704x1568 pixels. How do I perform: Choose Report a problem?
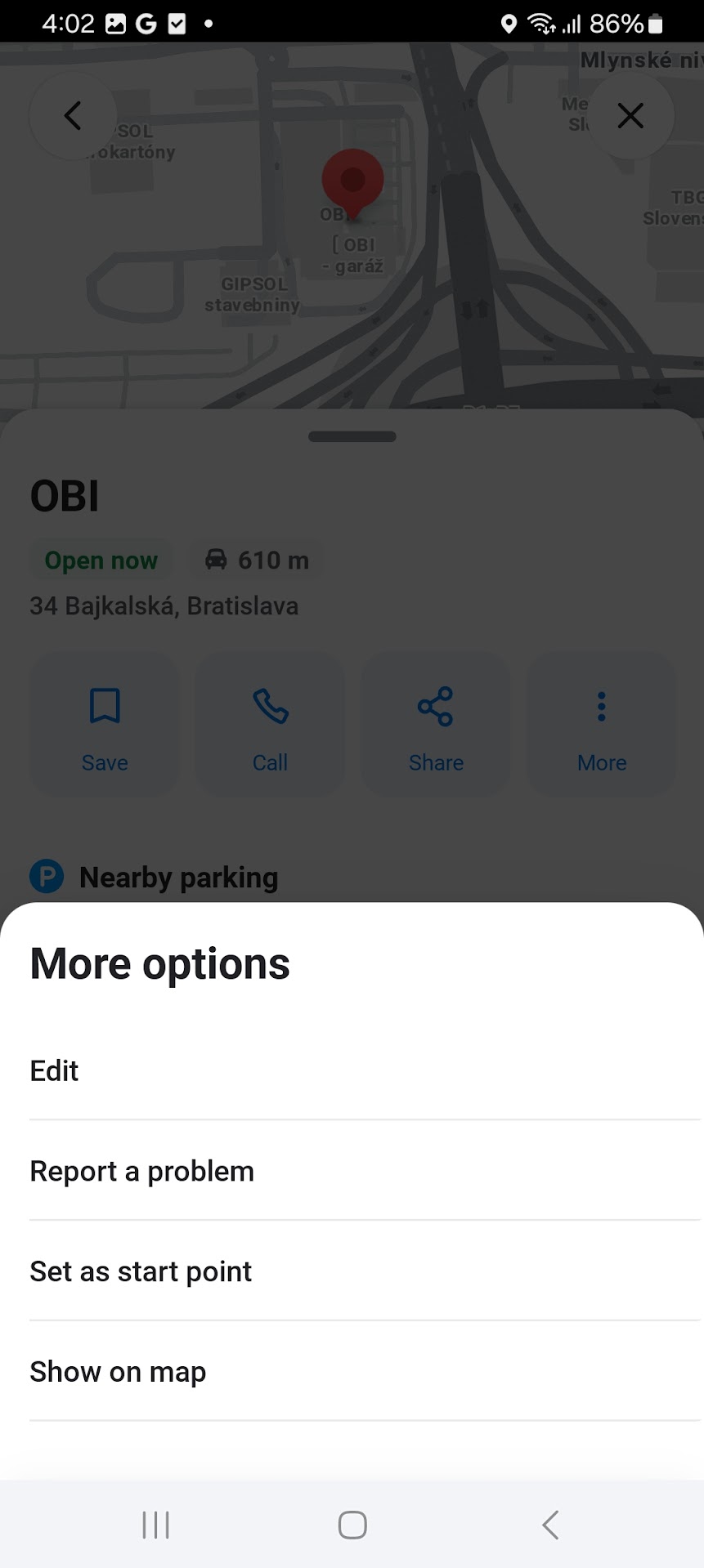tap(141, 1171)
